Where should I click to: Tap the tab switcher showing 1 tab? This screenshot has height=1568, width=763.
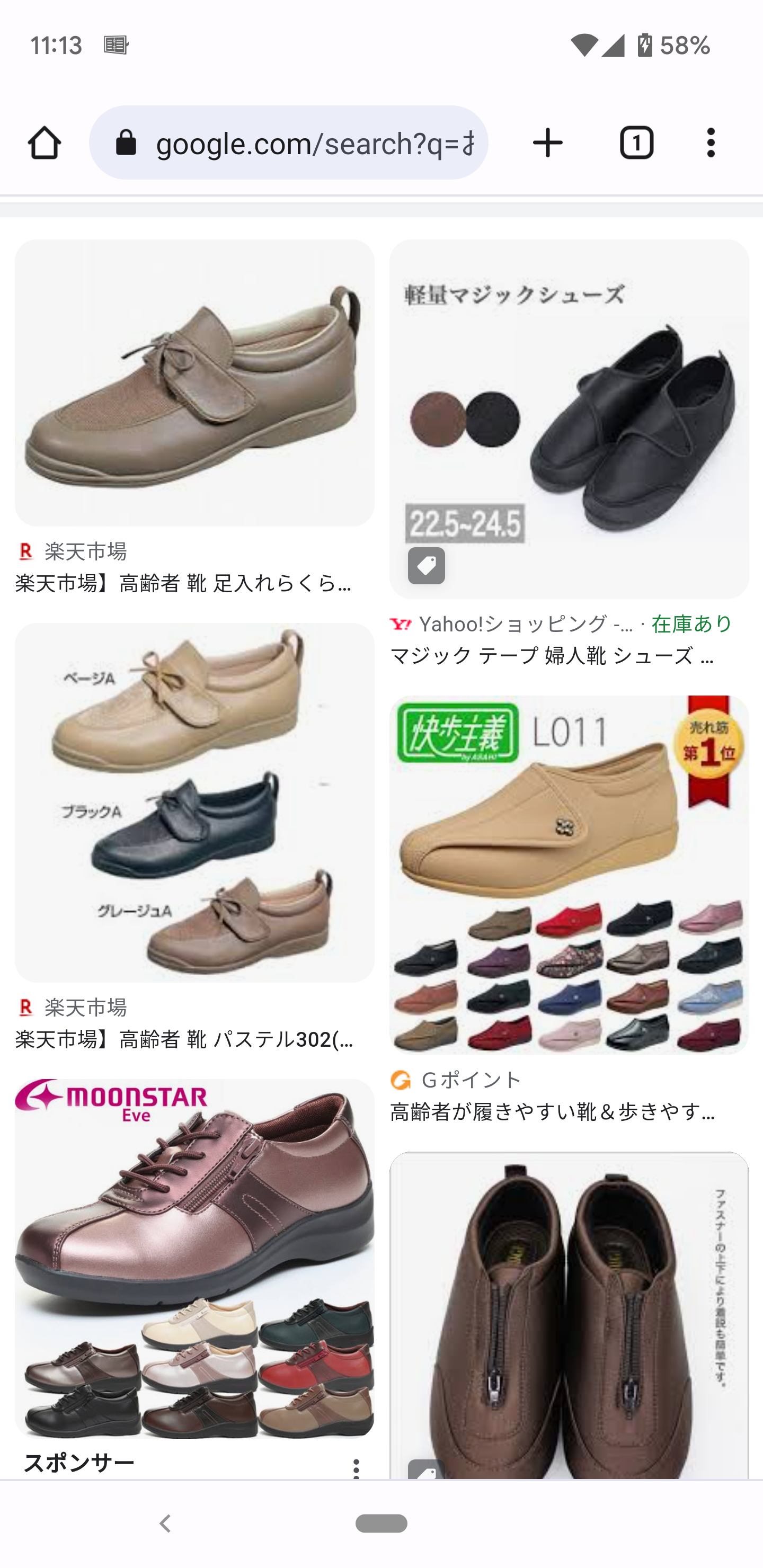636,142
